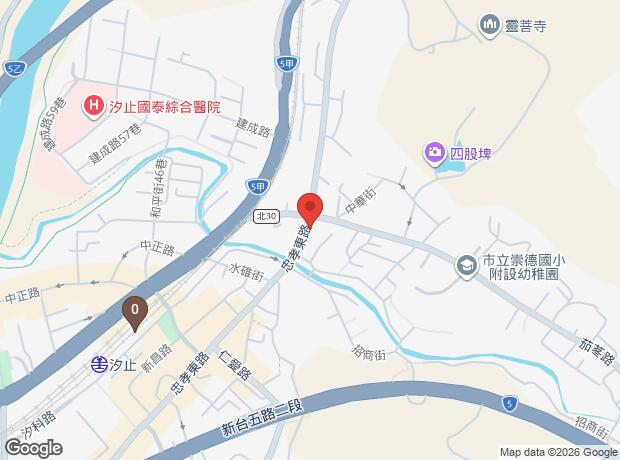Tap the 四股埤 photo spot marker
Screen dimensions: 620x460
[435, 153]
